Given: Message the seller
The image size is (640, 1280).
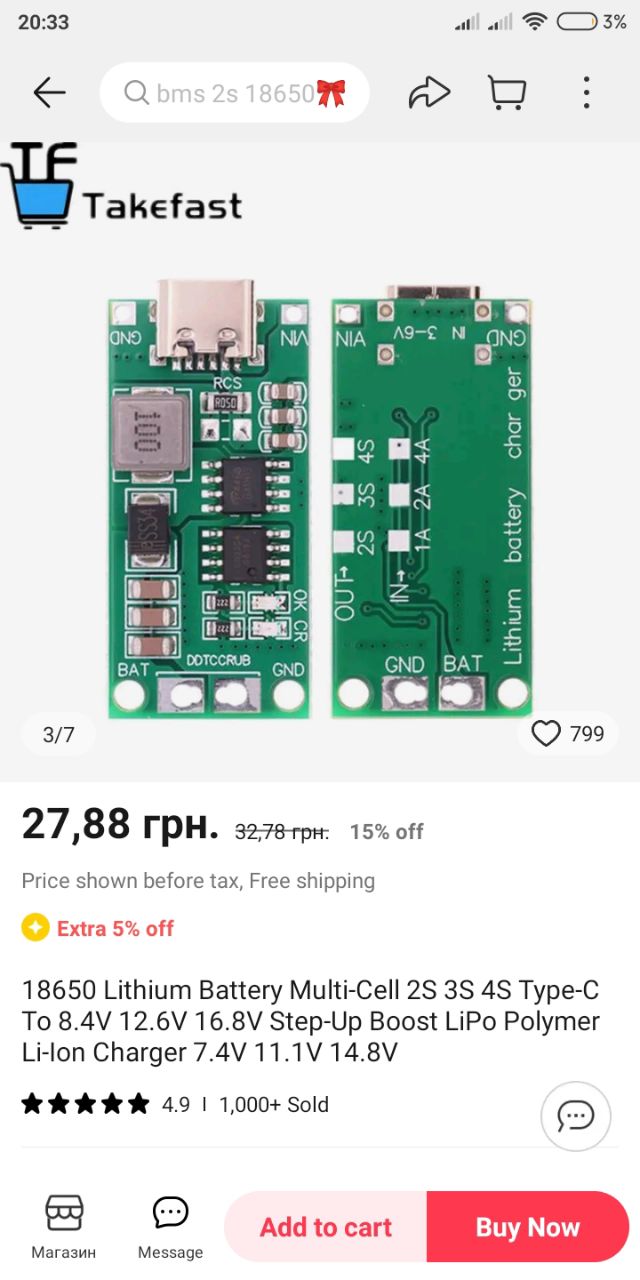Looking at the screenshot, I should (170, 1226).
